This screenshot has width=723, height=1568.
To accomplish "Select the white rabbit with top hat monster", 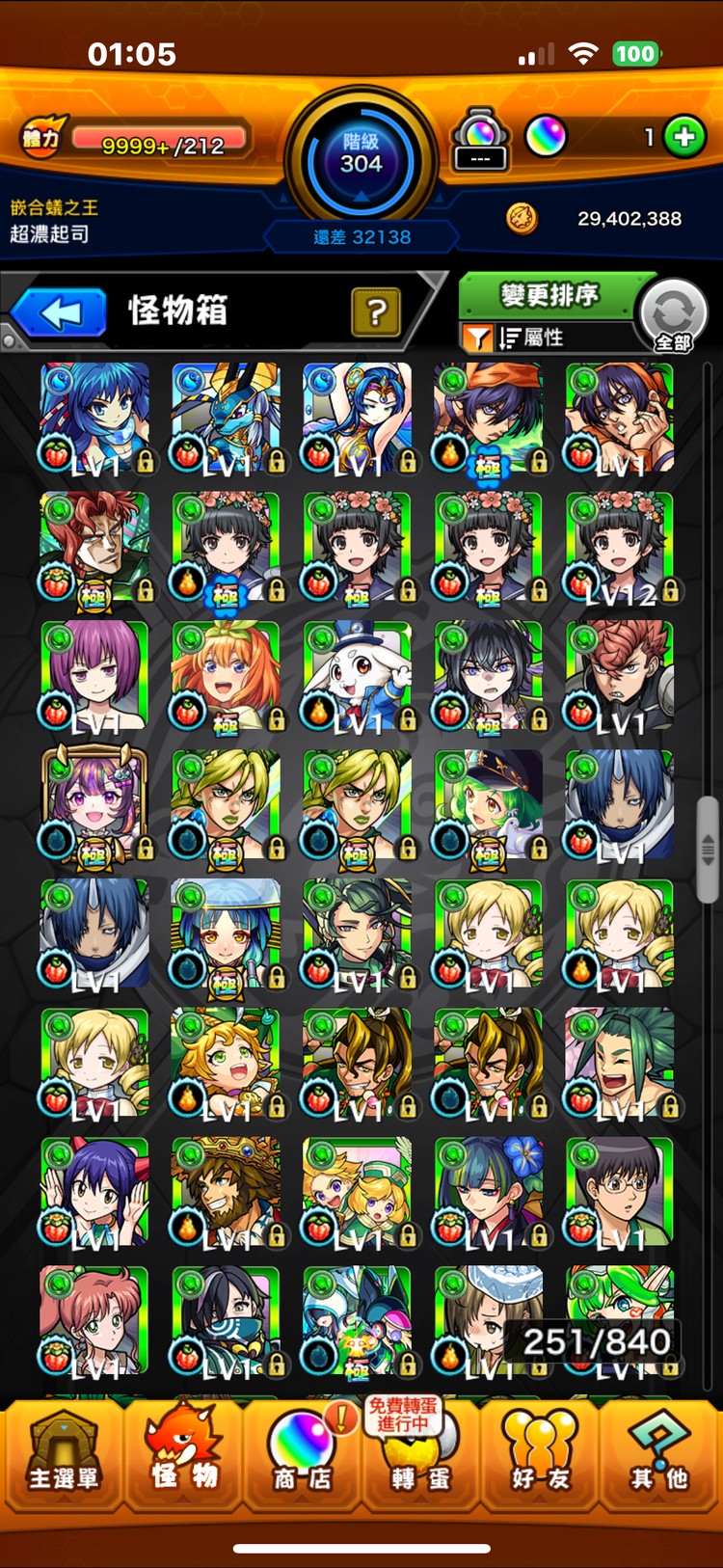I will tap(357, 675).
